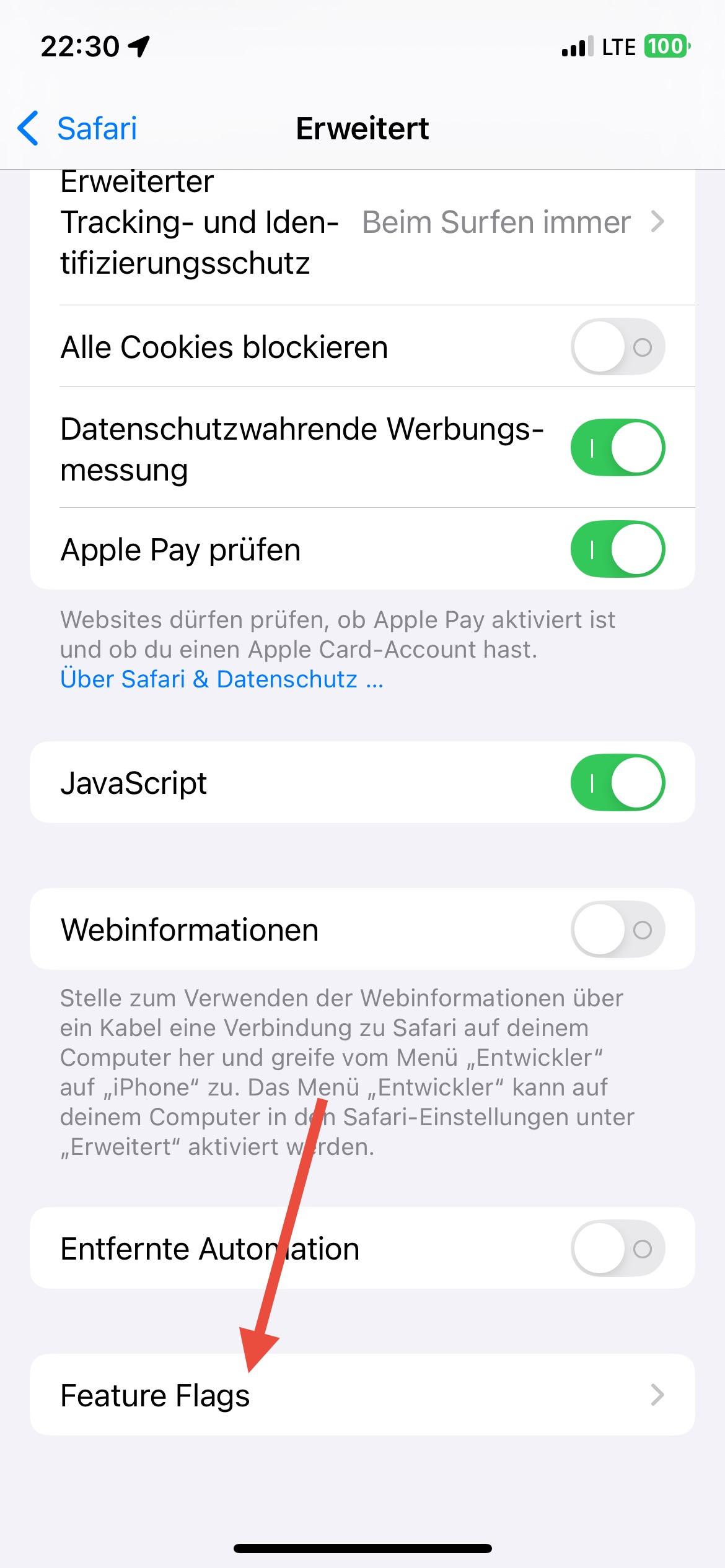
Task: Go back to Safari settings
Action: coord(77,129)
